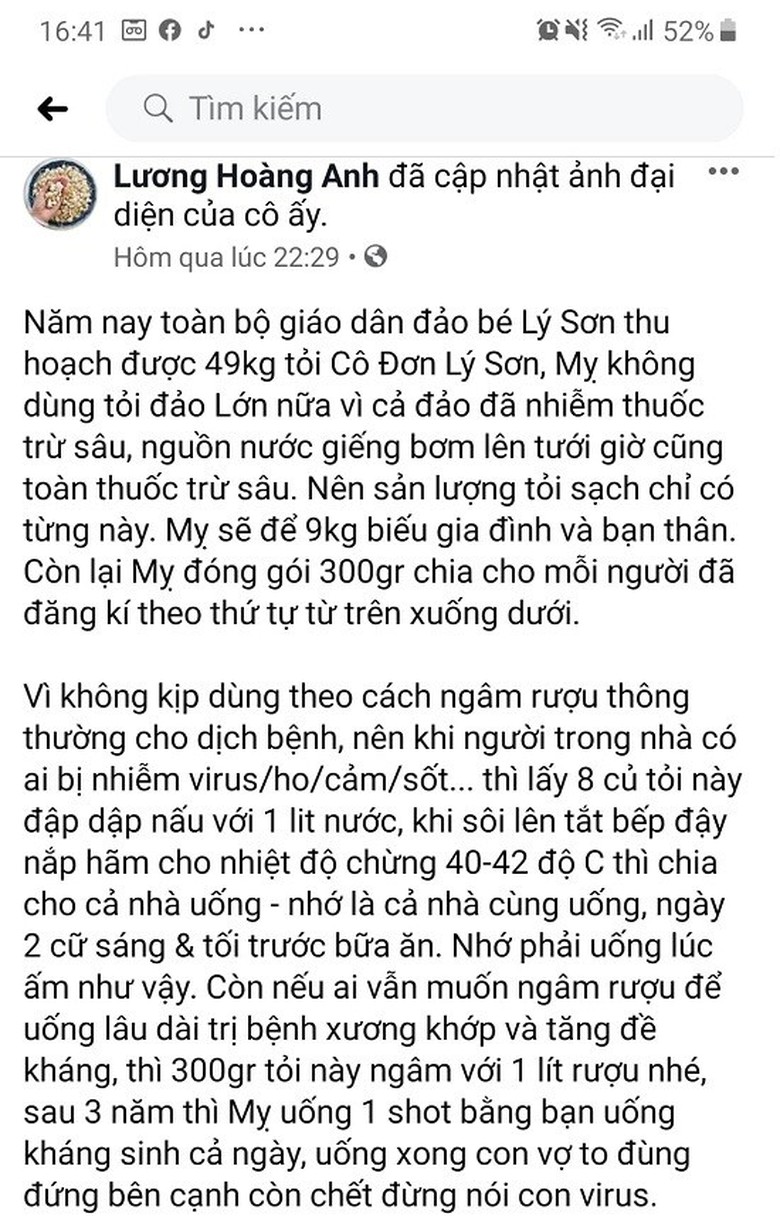Image resolution: width=780 pixels, height=1227 pixels.
Task: Tap the Tìm kiếm search field
Action: [x=425, y=108]
